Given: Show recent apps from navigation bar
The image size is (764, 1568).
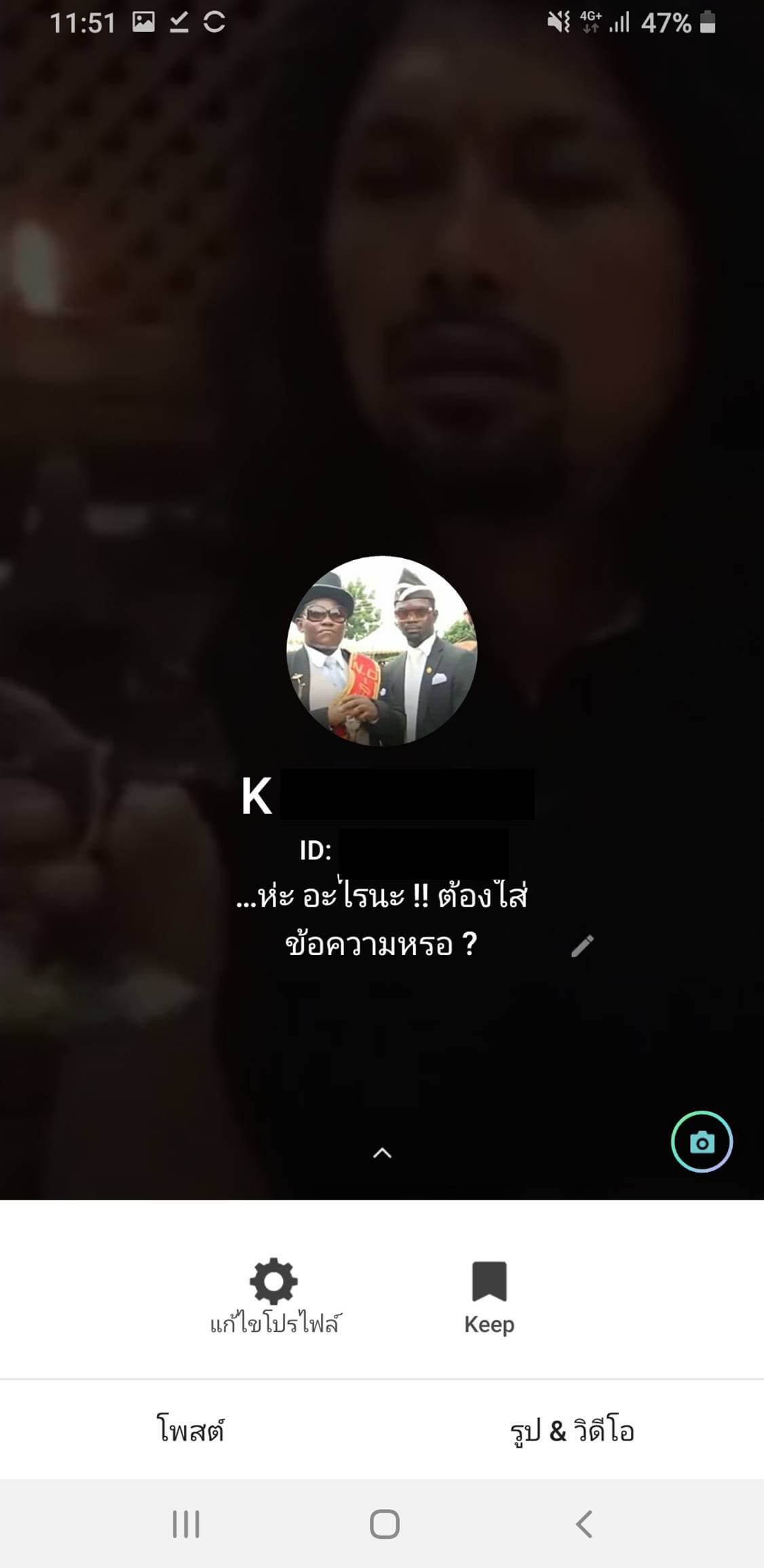Looking at the screenshot, I should (x=185, y=1524).
